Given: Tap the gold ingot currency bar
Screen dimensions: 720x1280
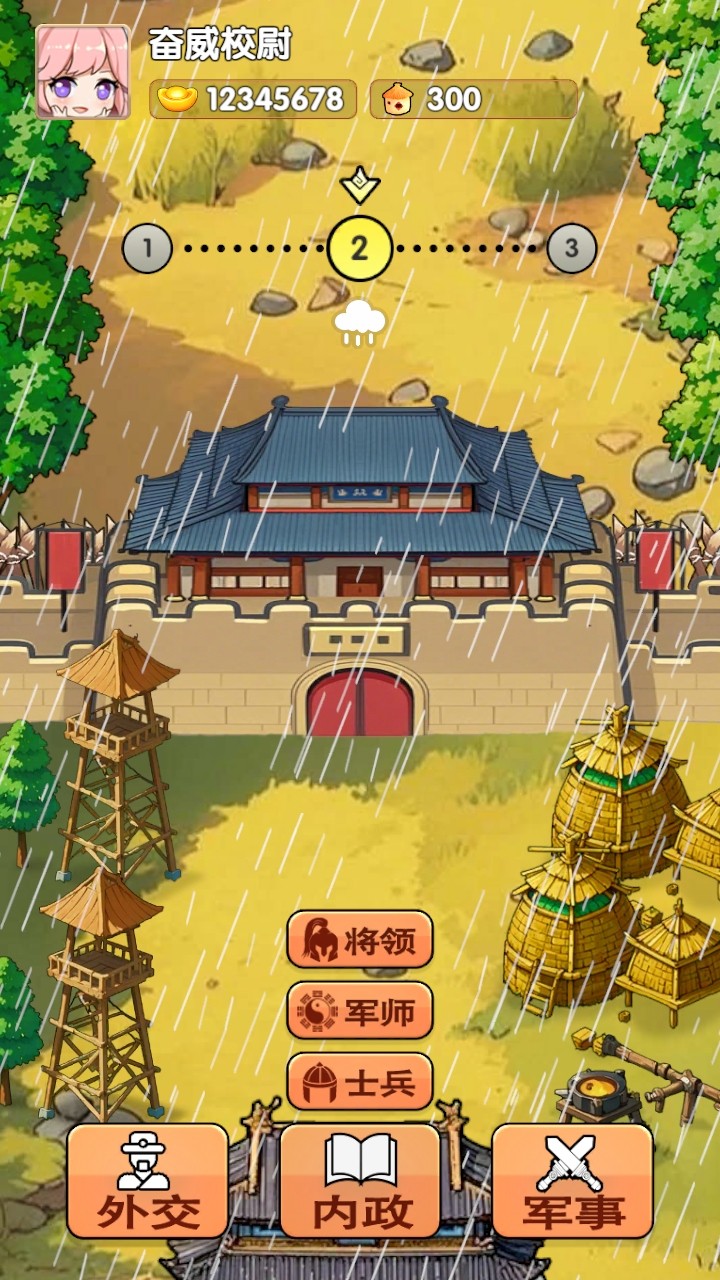Looking at the screenshot, I should (x=253, y=99).
